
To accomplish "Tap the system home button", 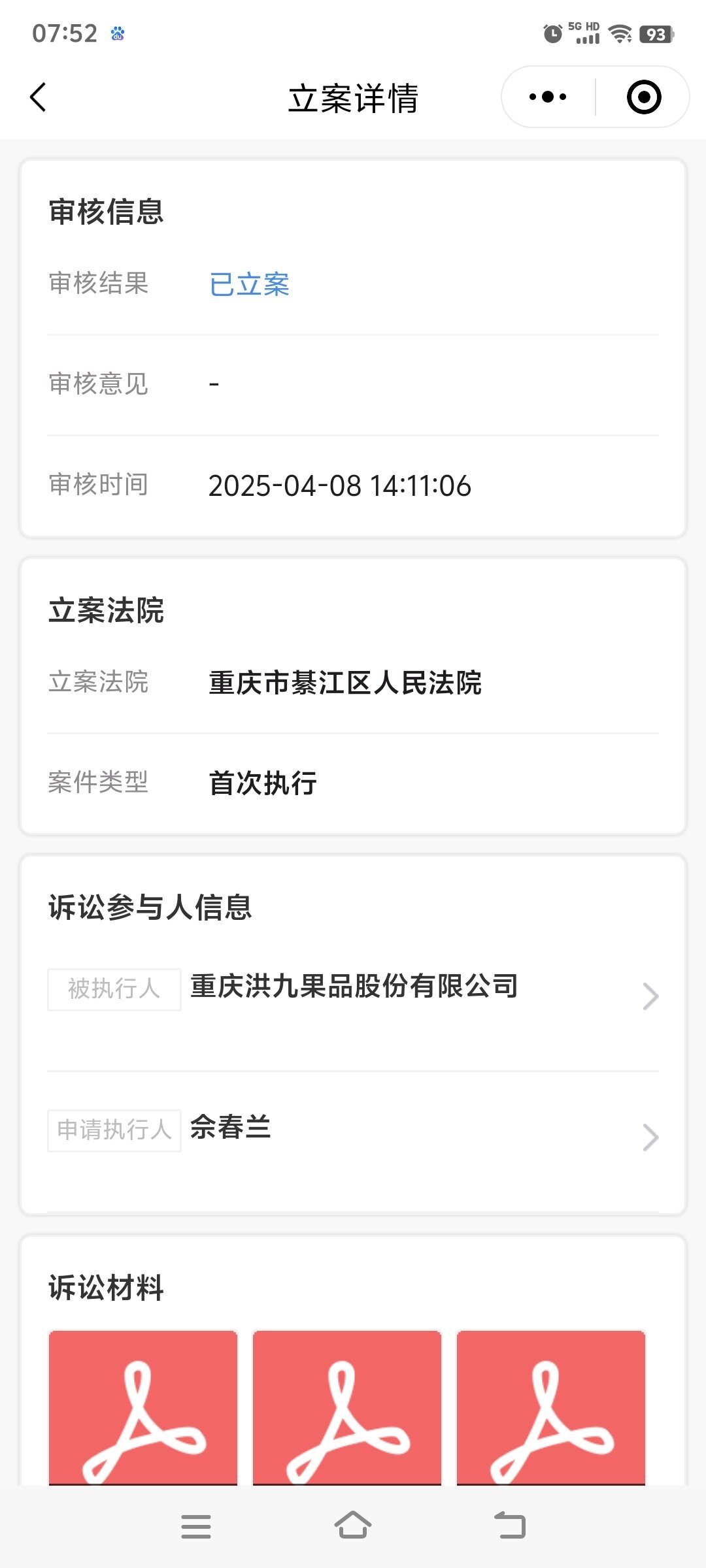I will [353, 1526].
